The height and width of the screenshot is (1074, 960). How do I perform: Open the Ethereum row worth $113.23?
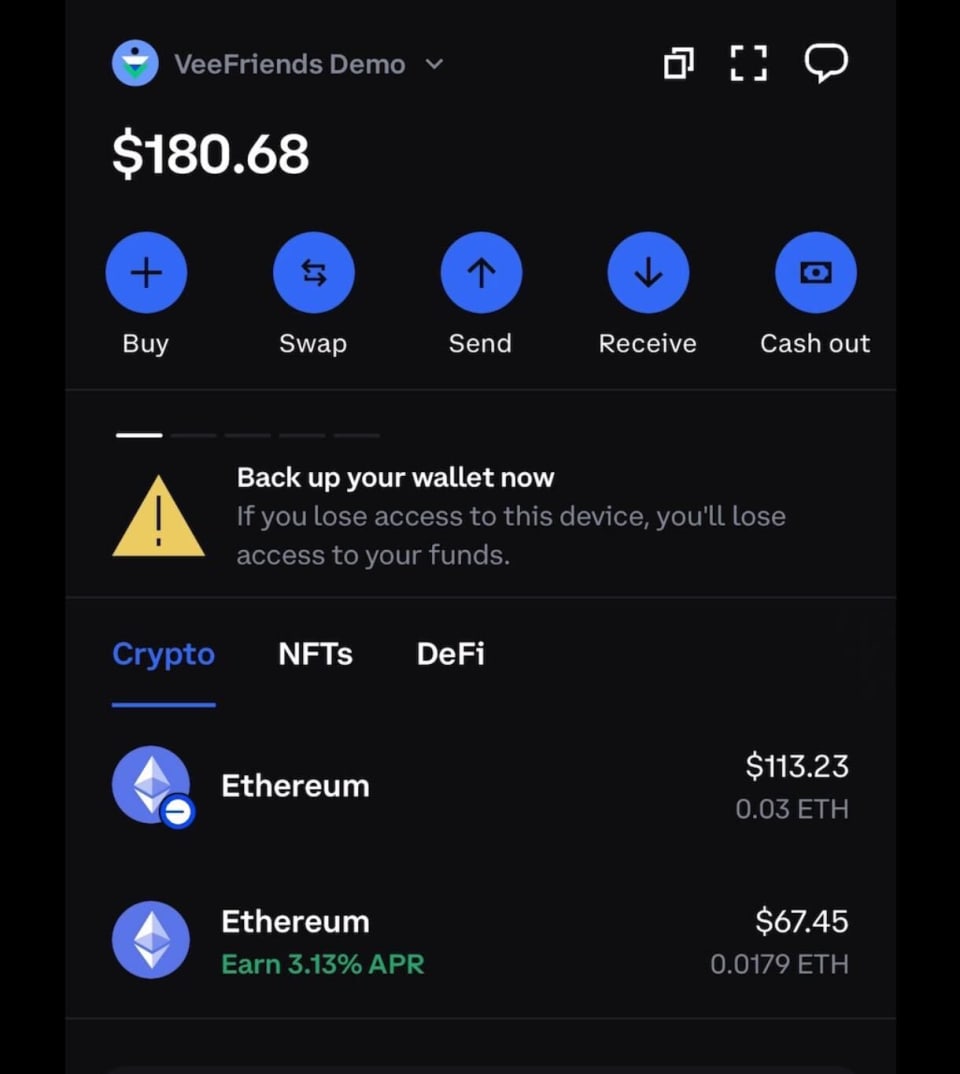click(x=480, y=786)
